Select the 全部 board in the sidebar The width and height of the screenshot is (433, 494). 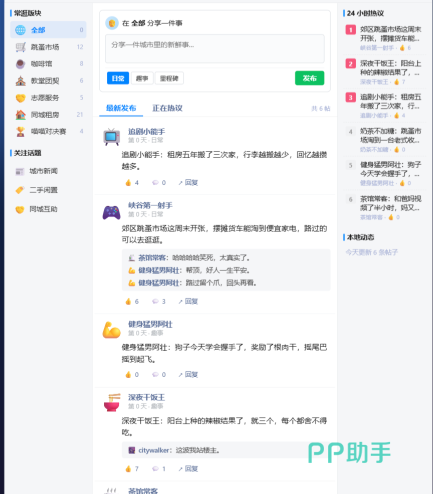click(48, 30)
